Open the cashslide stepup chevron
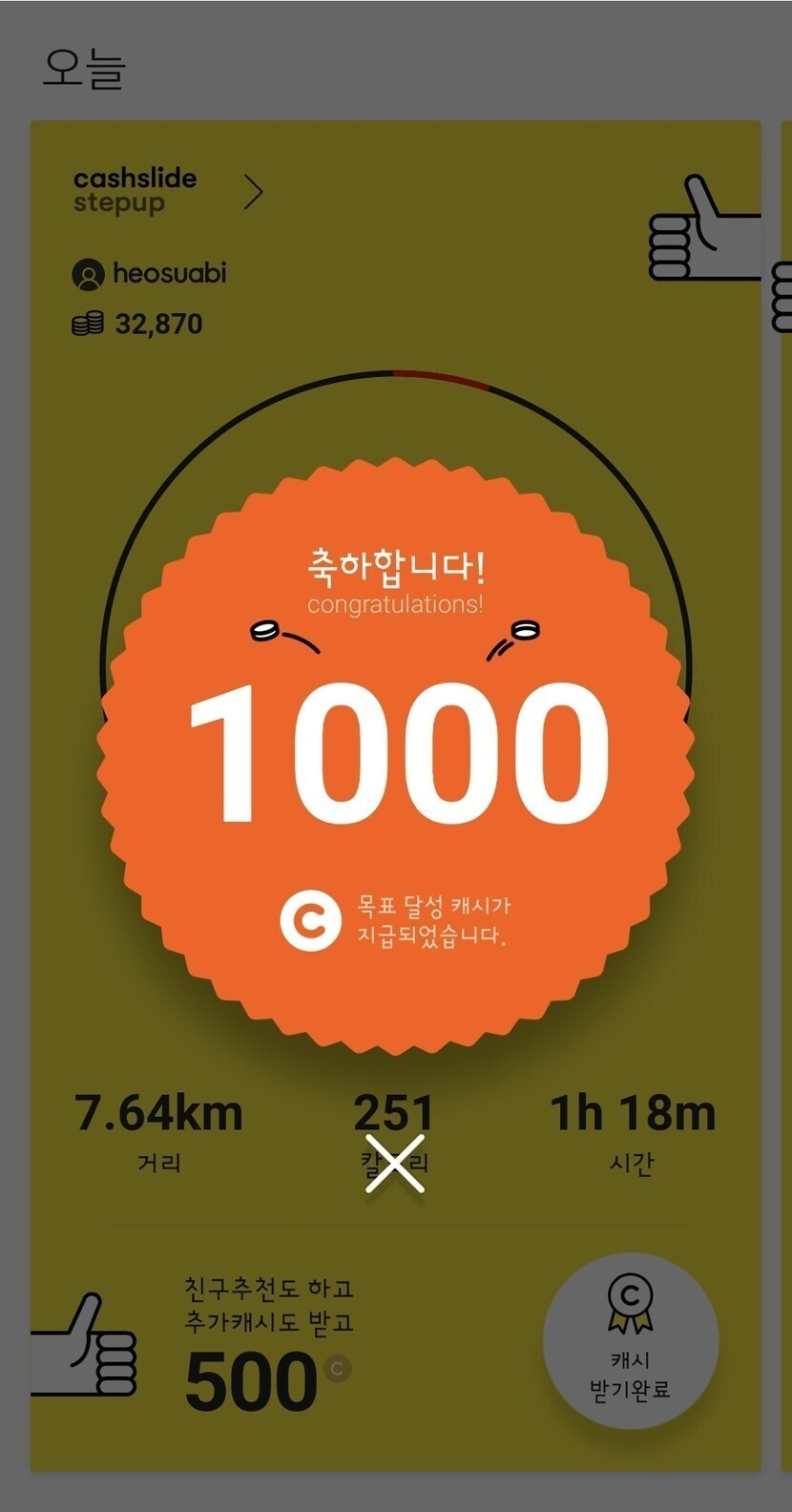 click(253, 192)
